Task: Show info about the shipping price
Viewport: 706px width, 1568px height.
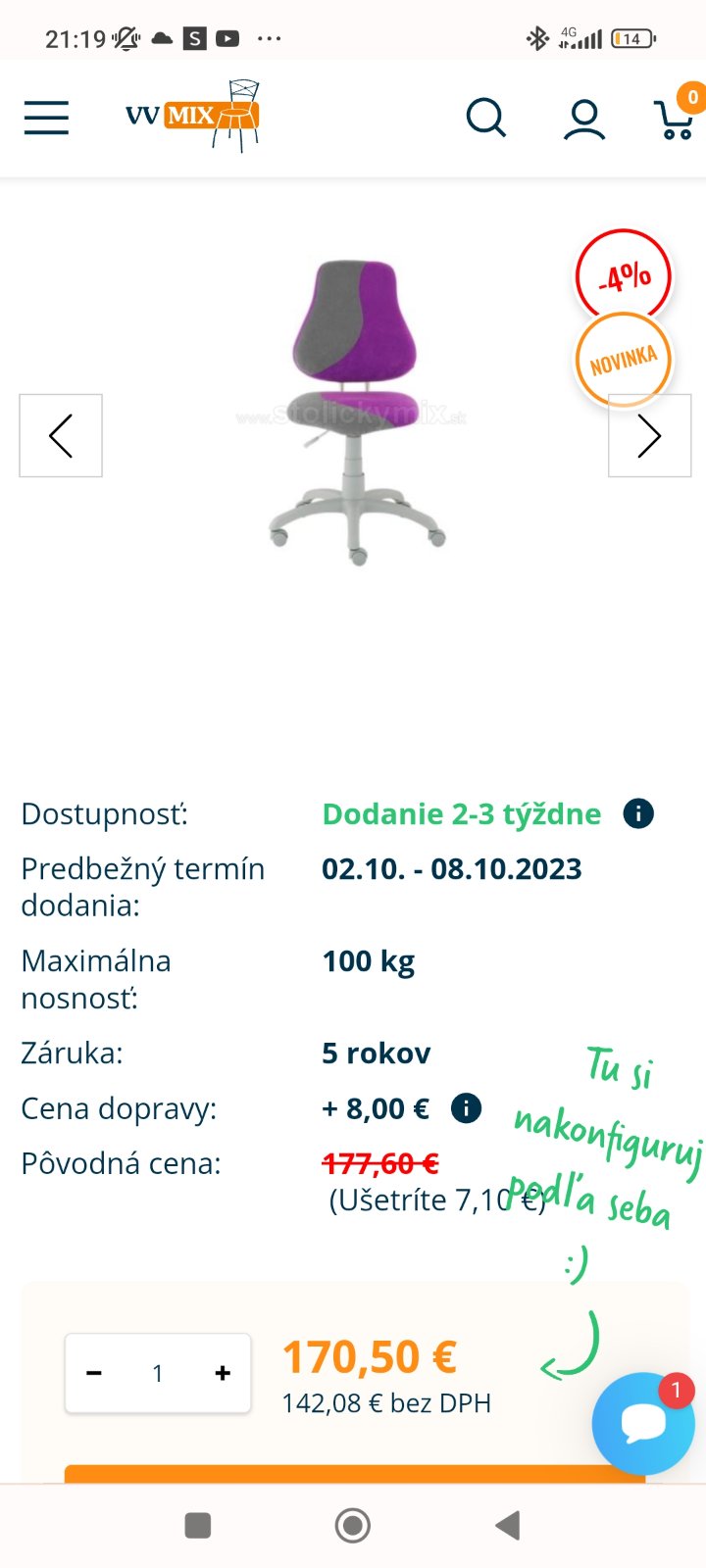Action: point(466,1108)
